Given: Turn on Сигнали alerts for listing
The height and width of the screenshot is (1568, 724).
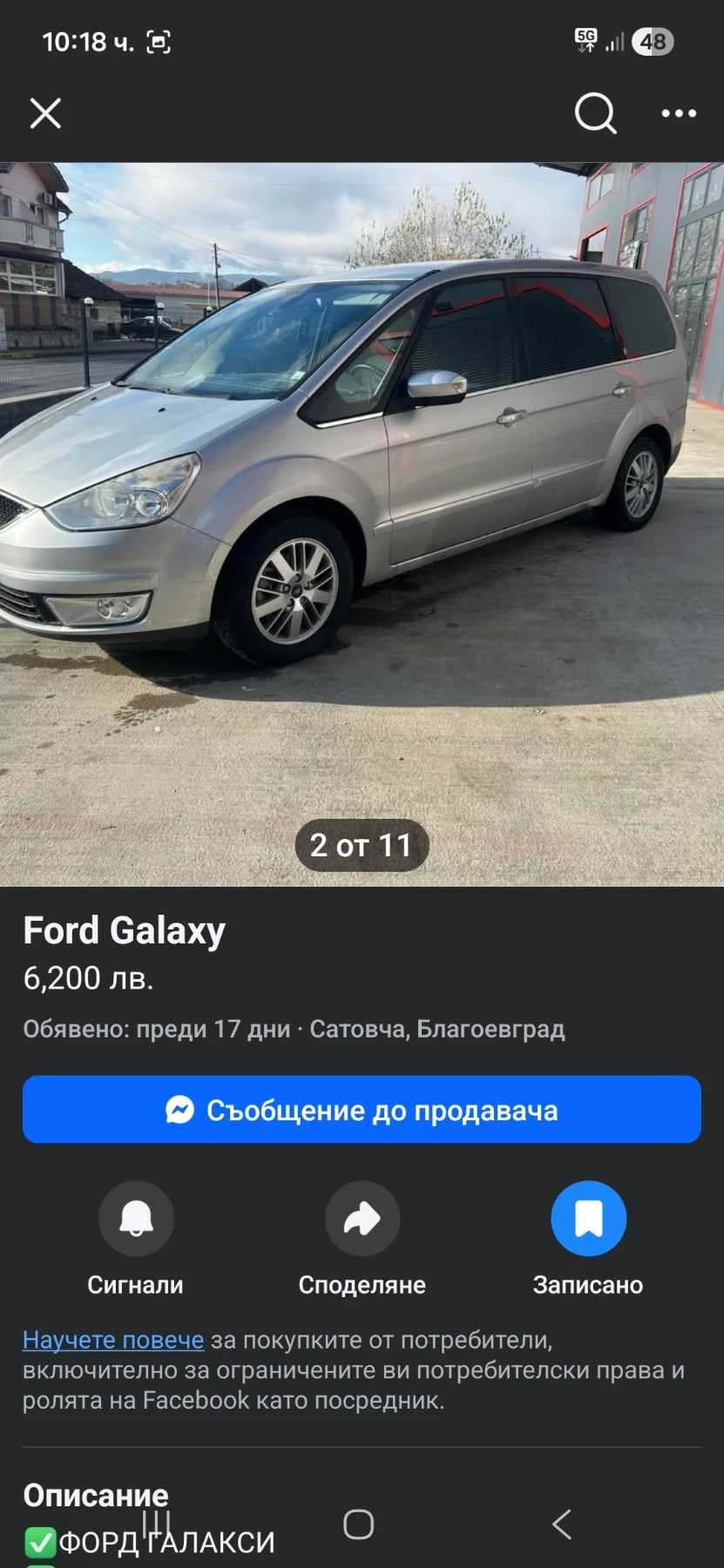Looking at the screenshot, I should pyautogui.click(x=136, y=1219).
